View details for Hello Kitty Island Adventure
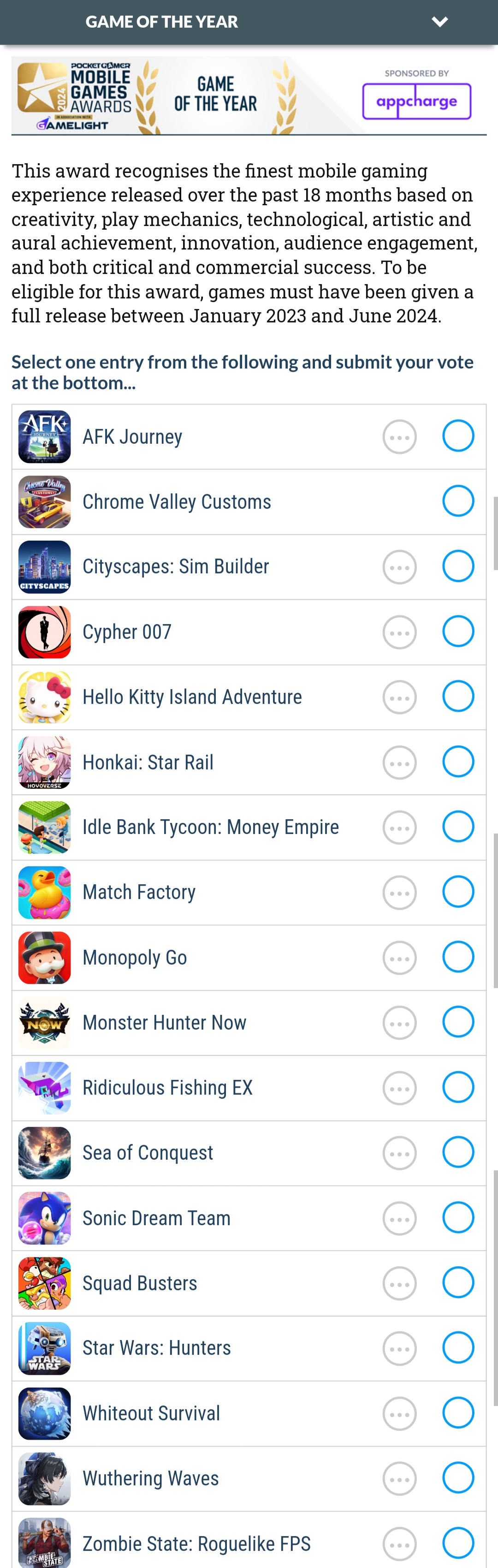 tap(399, 697)
